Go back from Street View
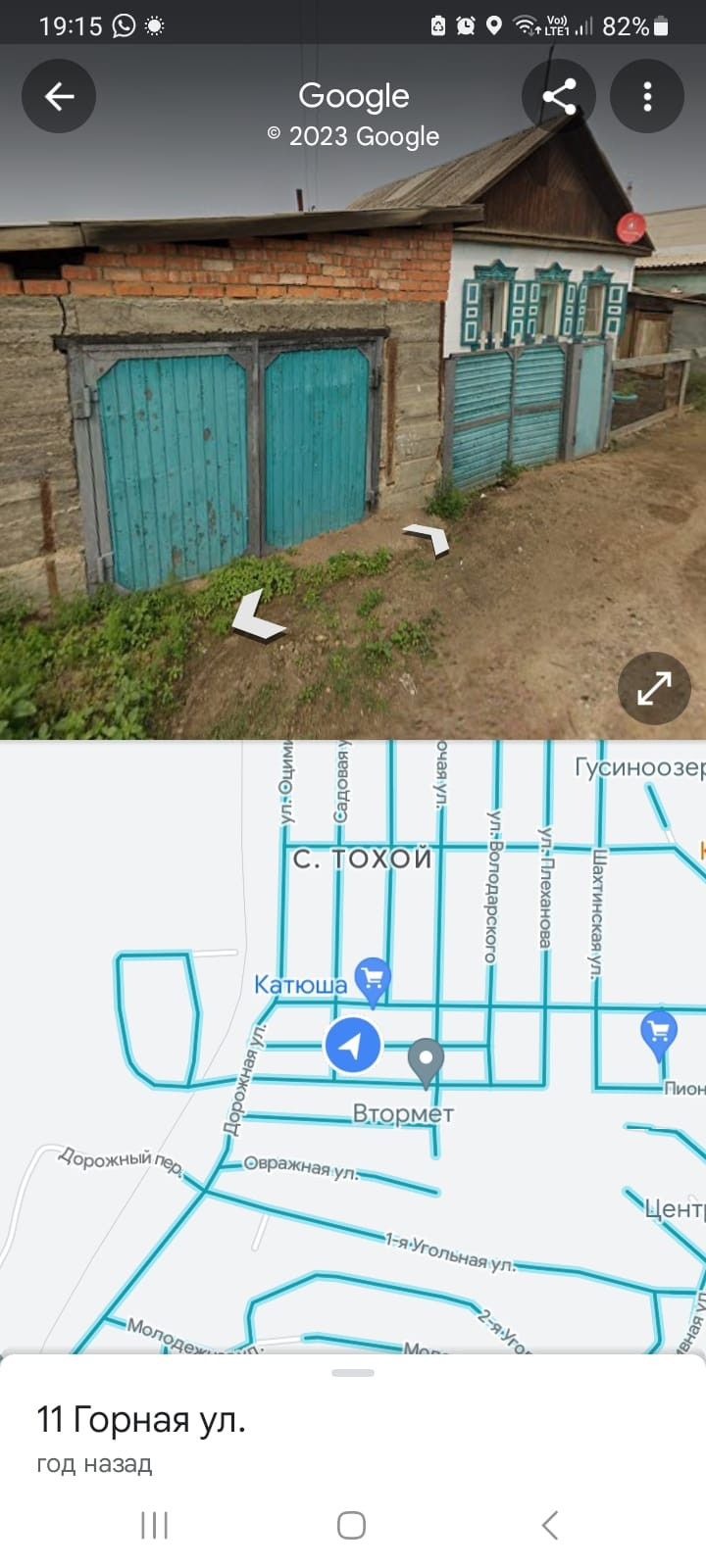 (x=59, y=96)
